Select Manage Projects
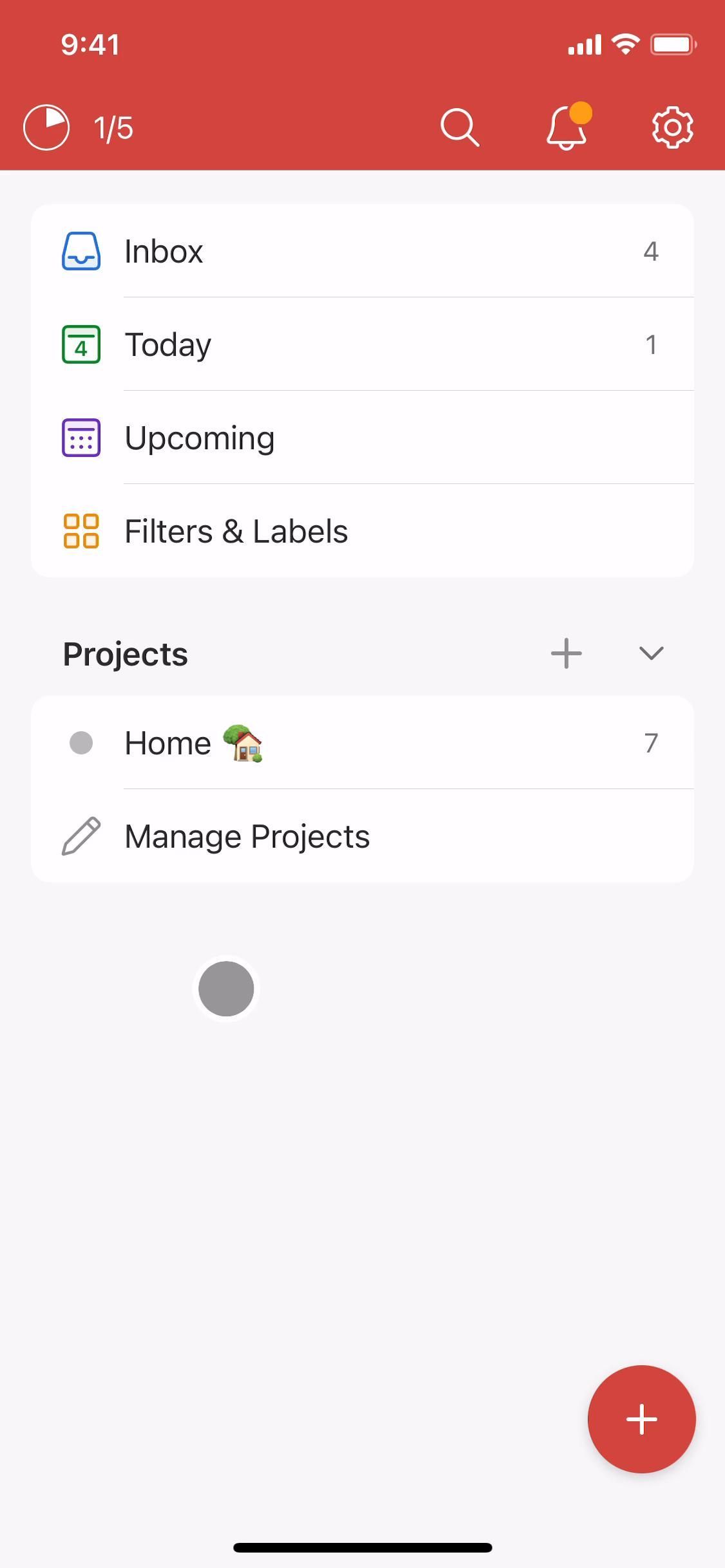This screenshot has height=1568, width=725. 362,836
